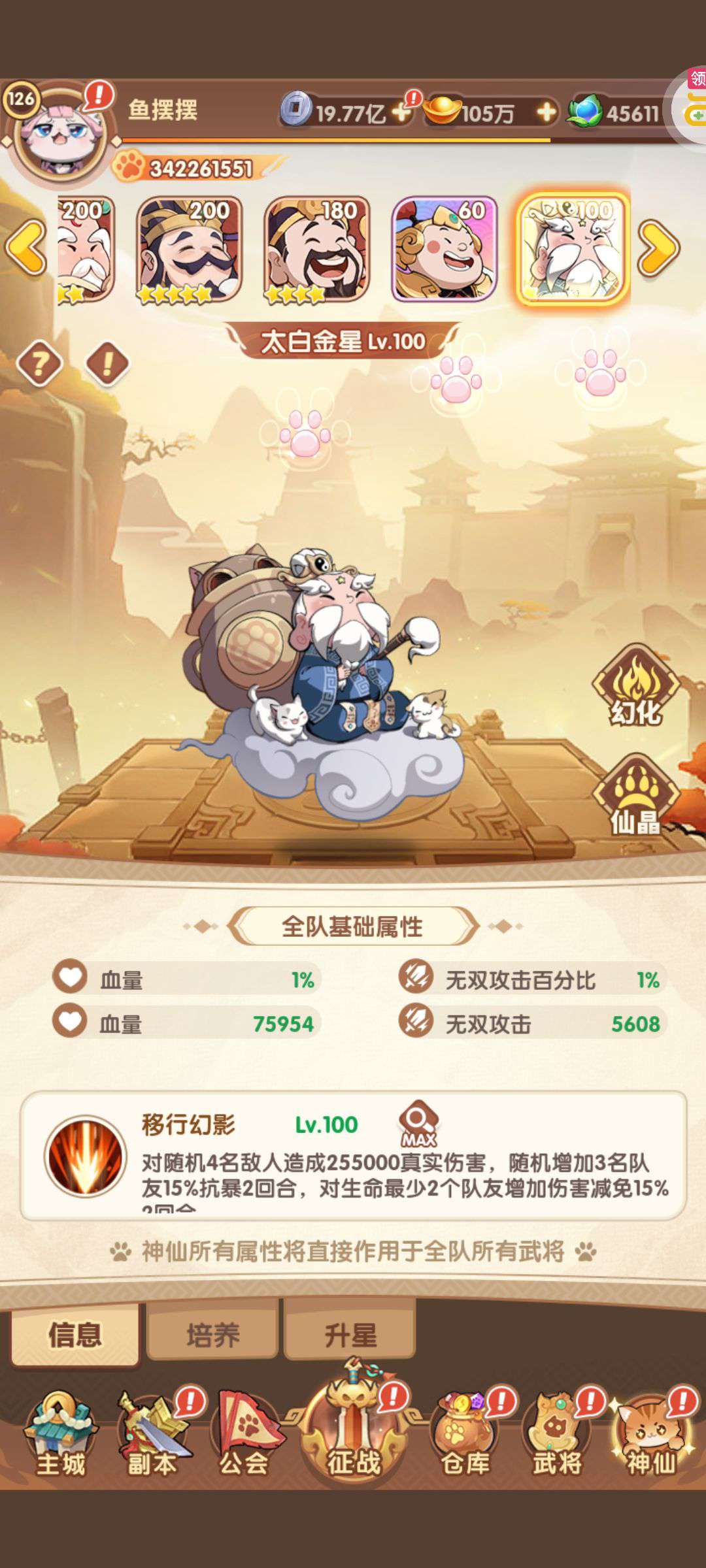
Task: Switch to the 培养 tab
Action: pos(213,1334)
